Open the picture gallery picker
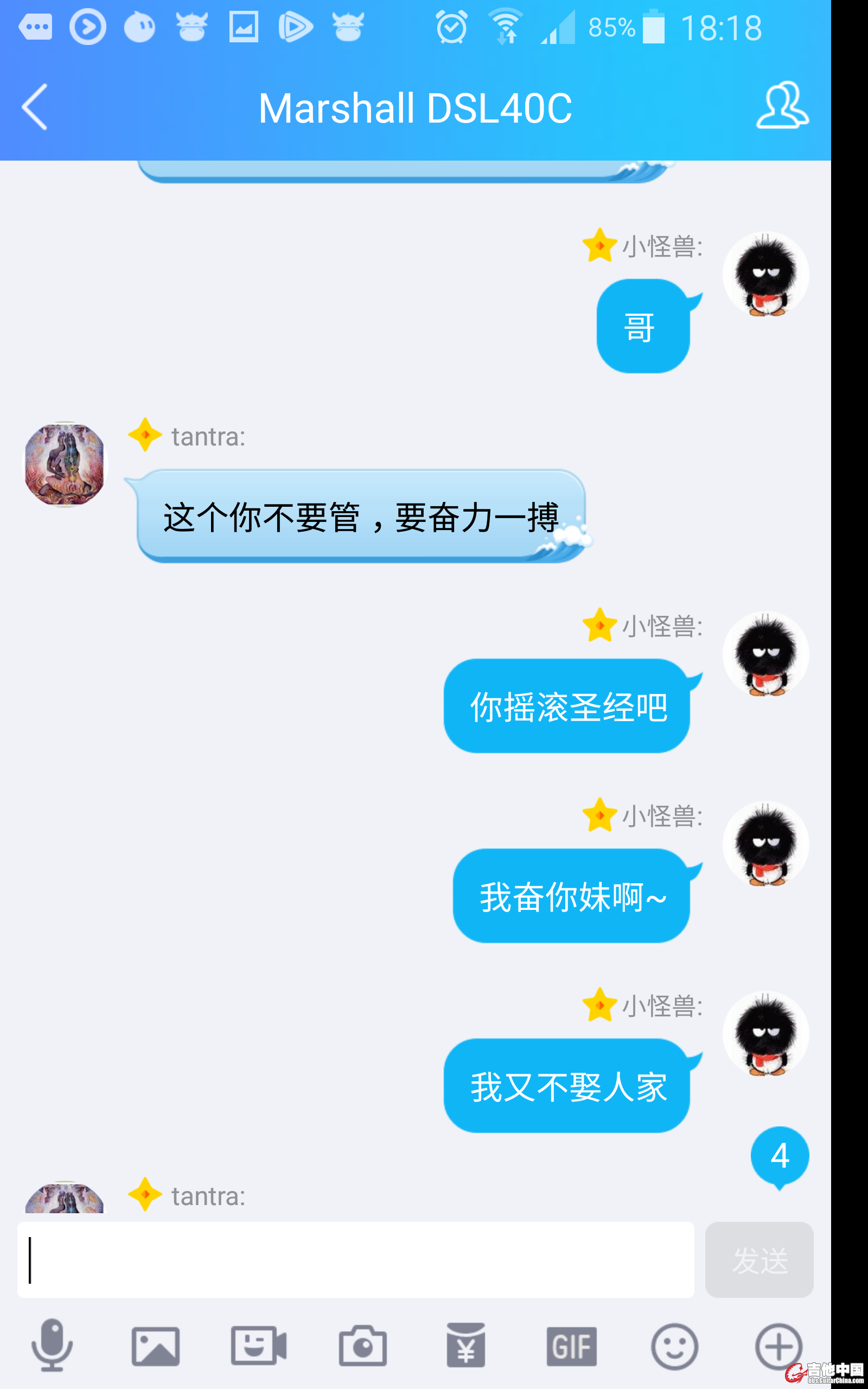Viewport: 868px width, 1389px height. [156, 1346]
